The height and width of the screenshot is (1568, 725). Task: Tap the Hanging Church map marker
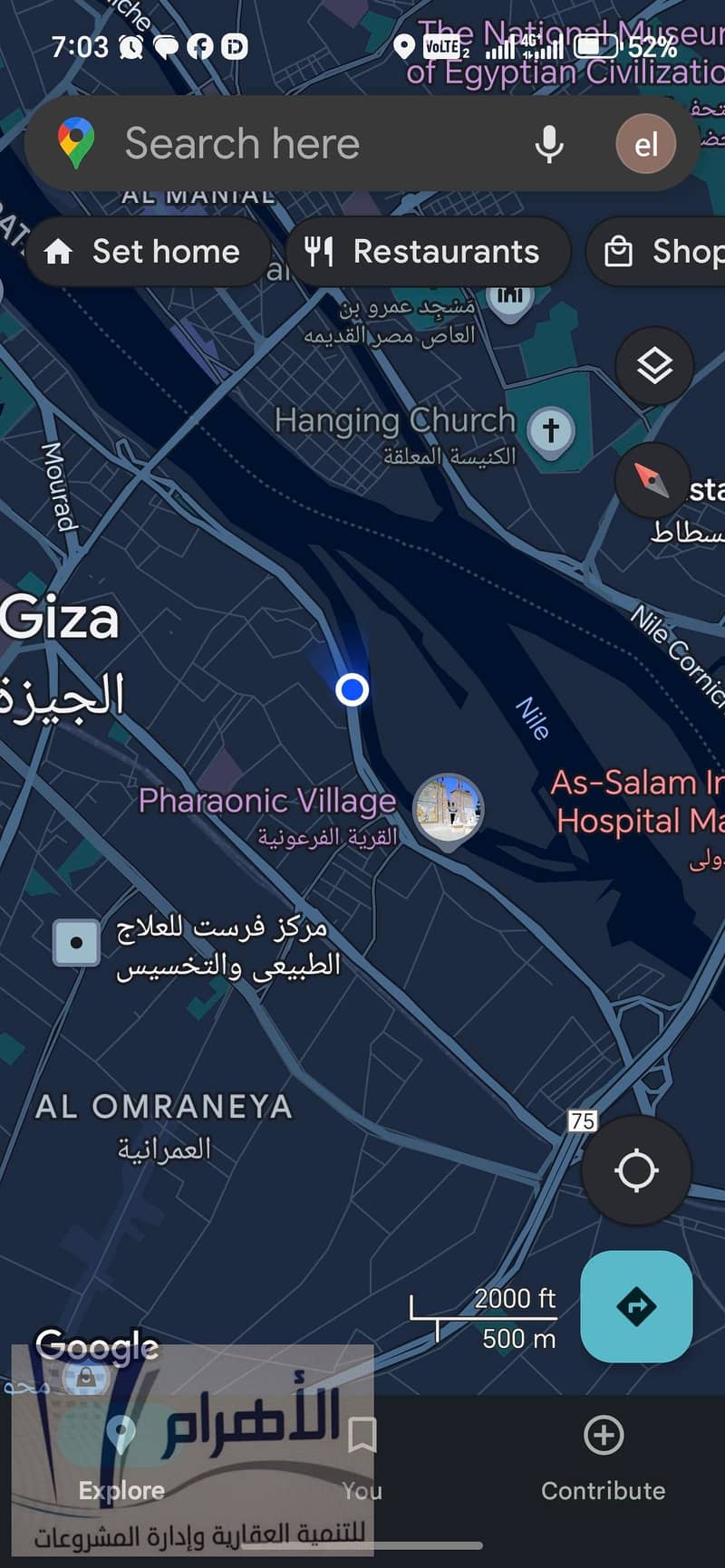(551, 430)
